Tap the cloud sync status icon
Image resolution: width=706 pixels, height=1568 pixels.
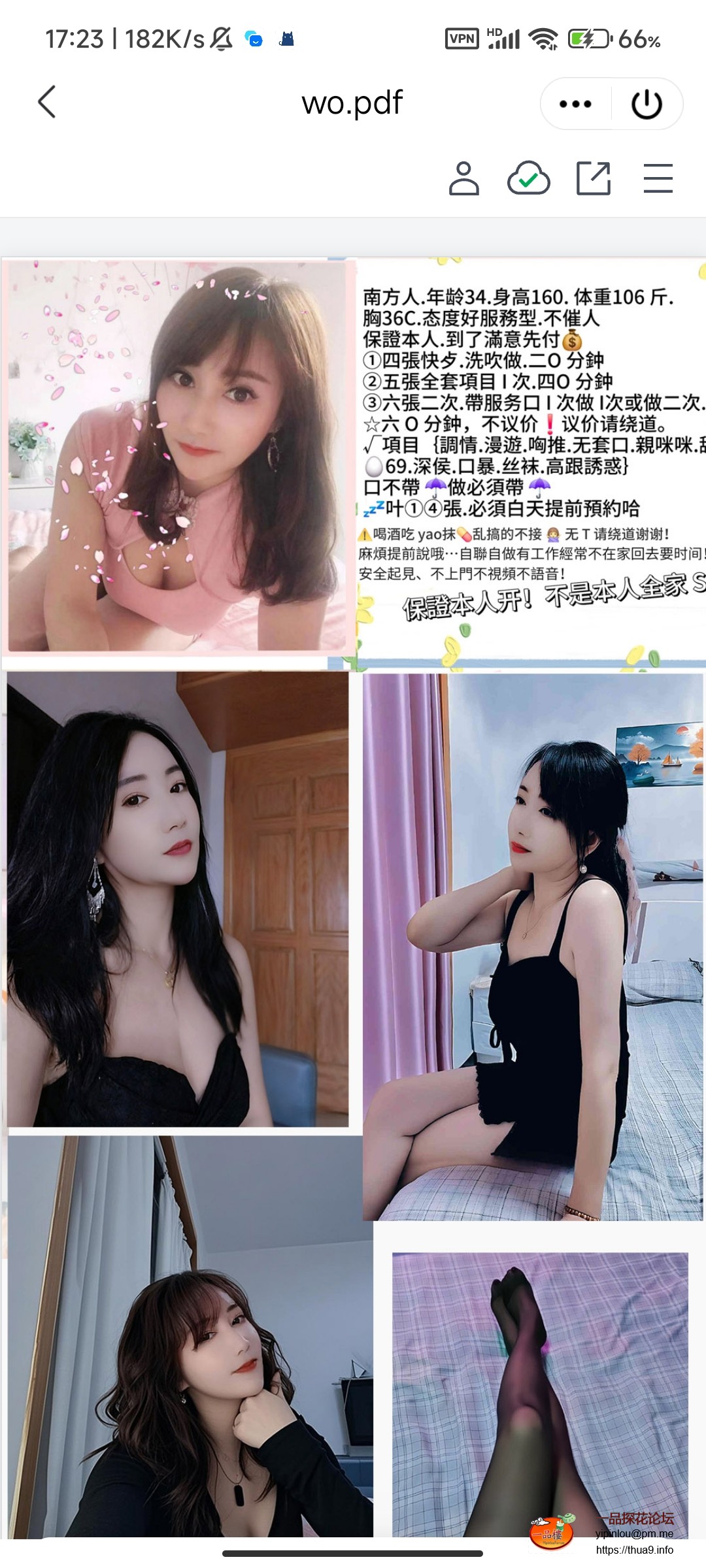[x=528, y=178]
